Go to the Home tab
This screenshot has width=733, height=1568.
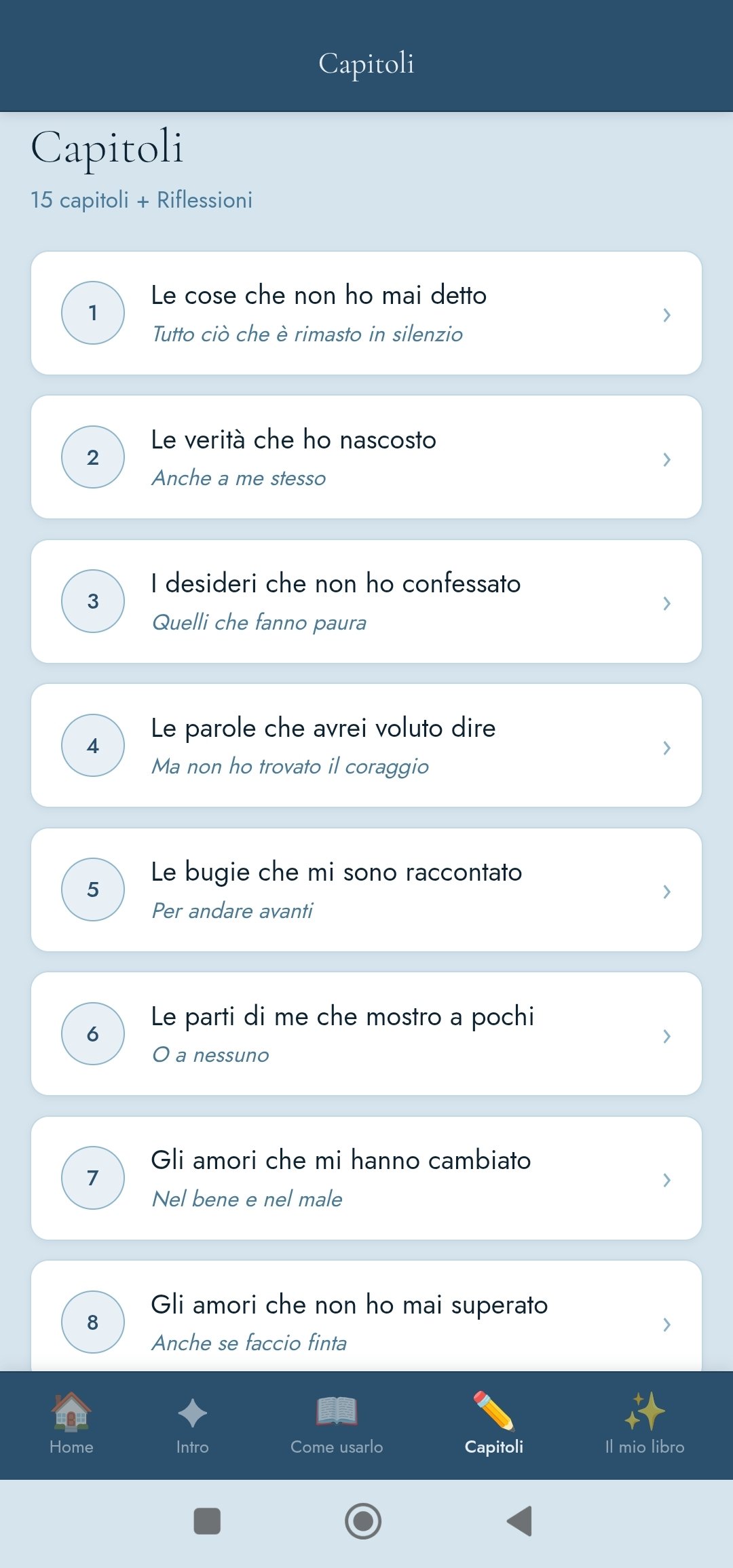71,1423
